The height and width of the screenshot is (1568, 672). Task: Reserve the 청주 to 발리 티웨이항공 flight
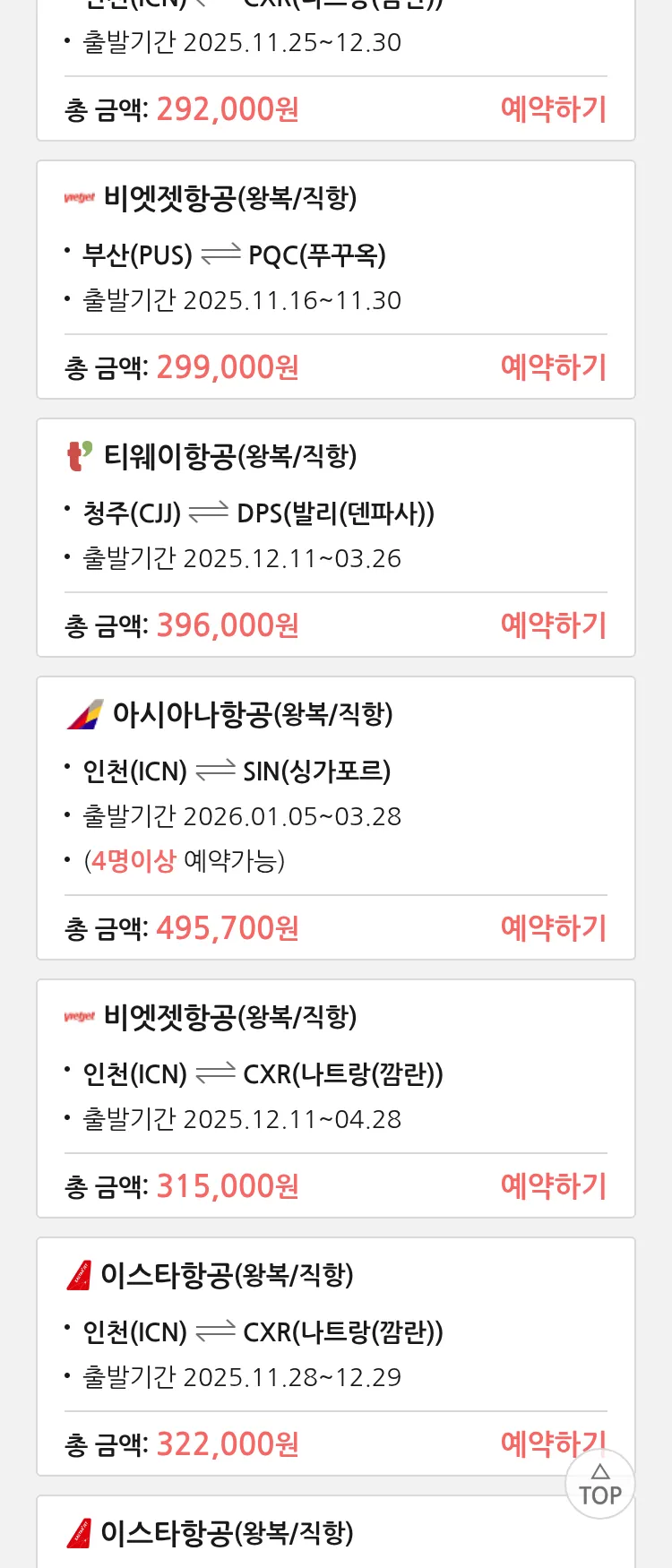pos(553,625)
